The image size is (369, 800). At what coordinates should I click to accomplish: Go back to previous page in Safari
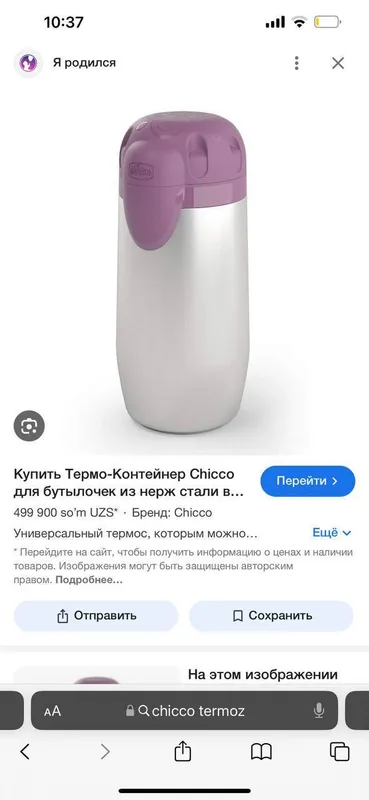25,752
